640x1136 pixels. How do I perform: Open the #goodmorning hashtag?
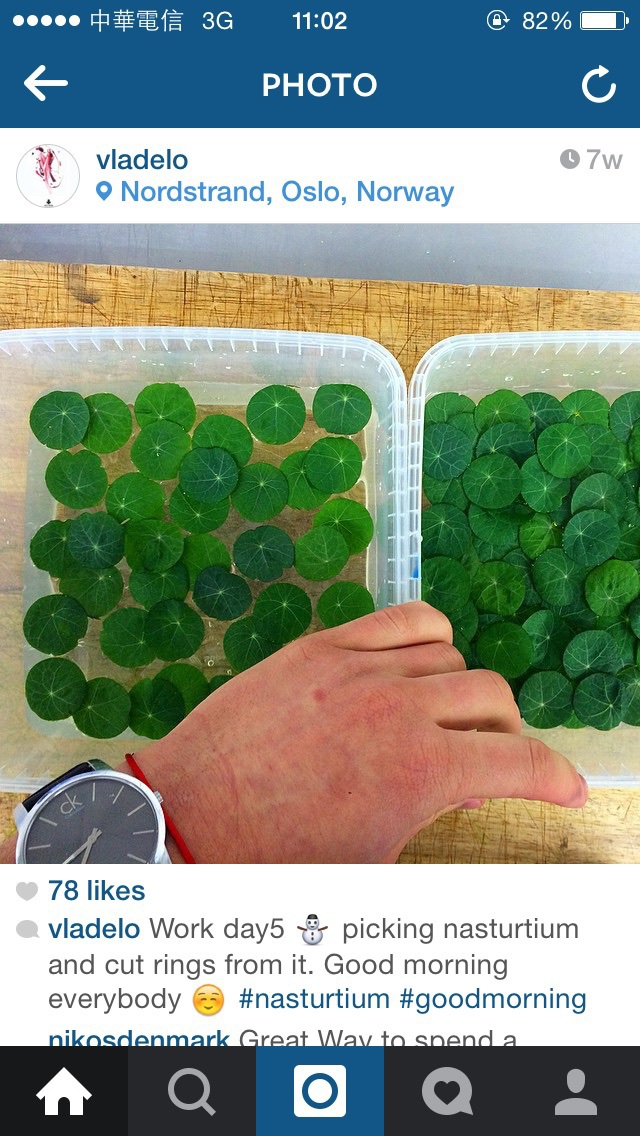pos(493,999)
